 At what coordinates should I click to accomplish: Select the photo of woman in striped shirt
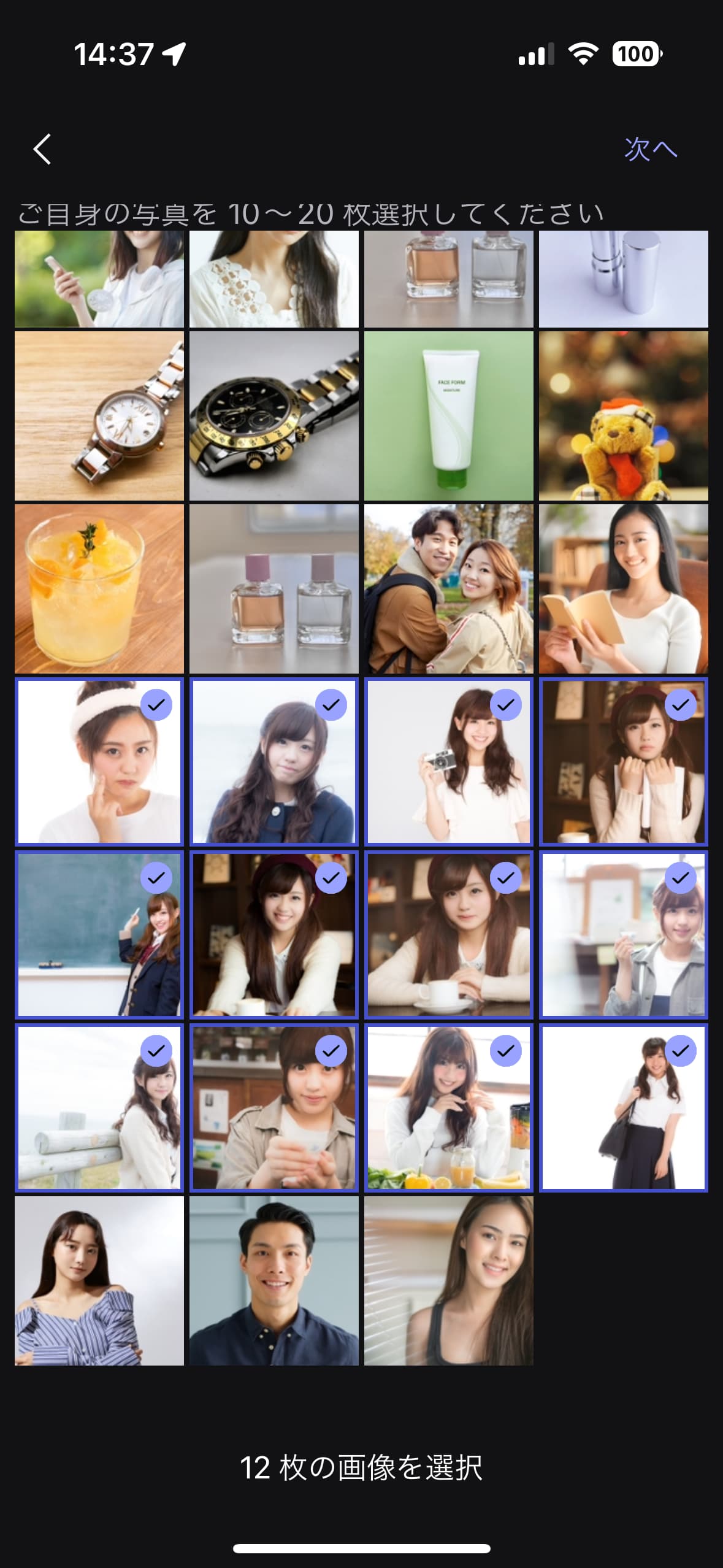pyautogui.click(x=99, y=1280)
